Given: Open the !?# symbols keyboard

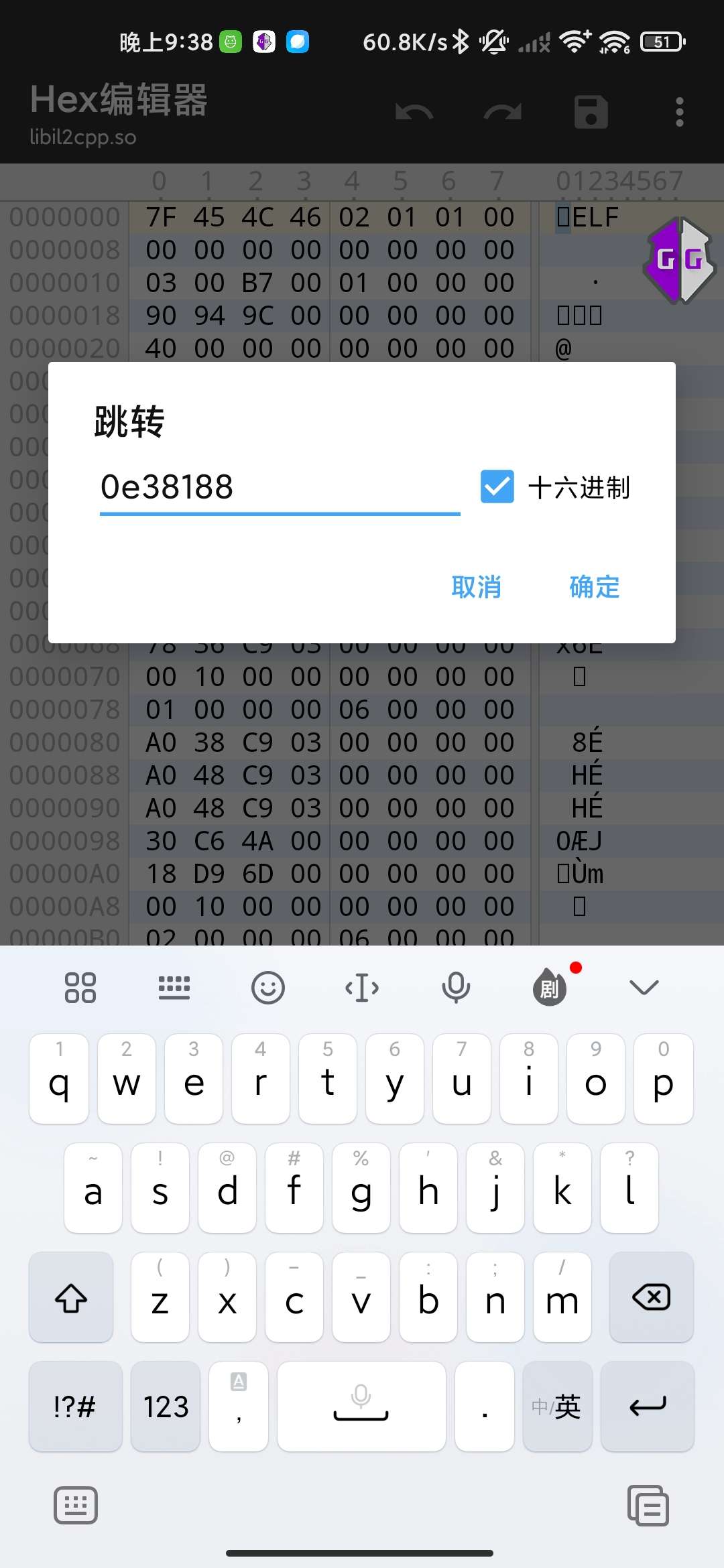Looking at the screenshot, I should click(75, 1407).
